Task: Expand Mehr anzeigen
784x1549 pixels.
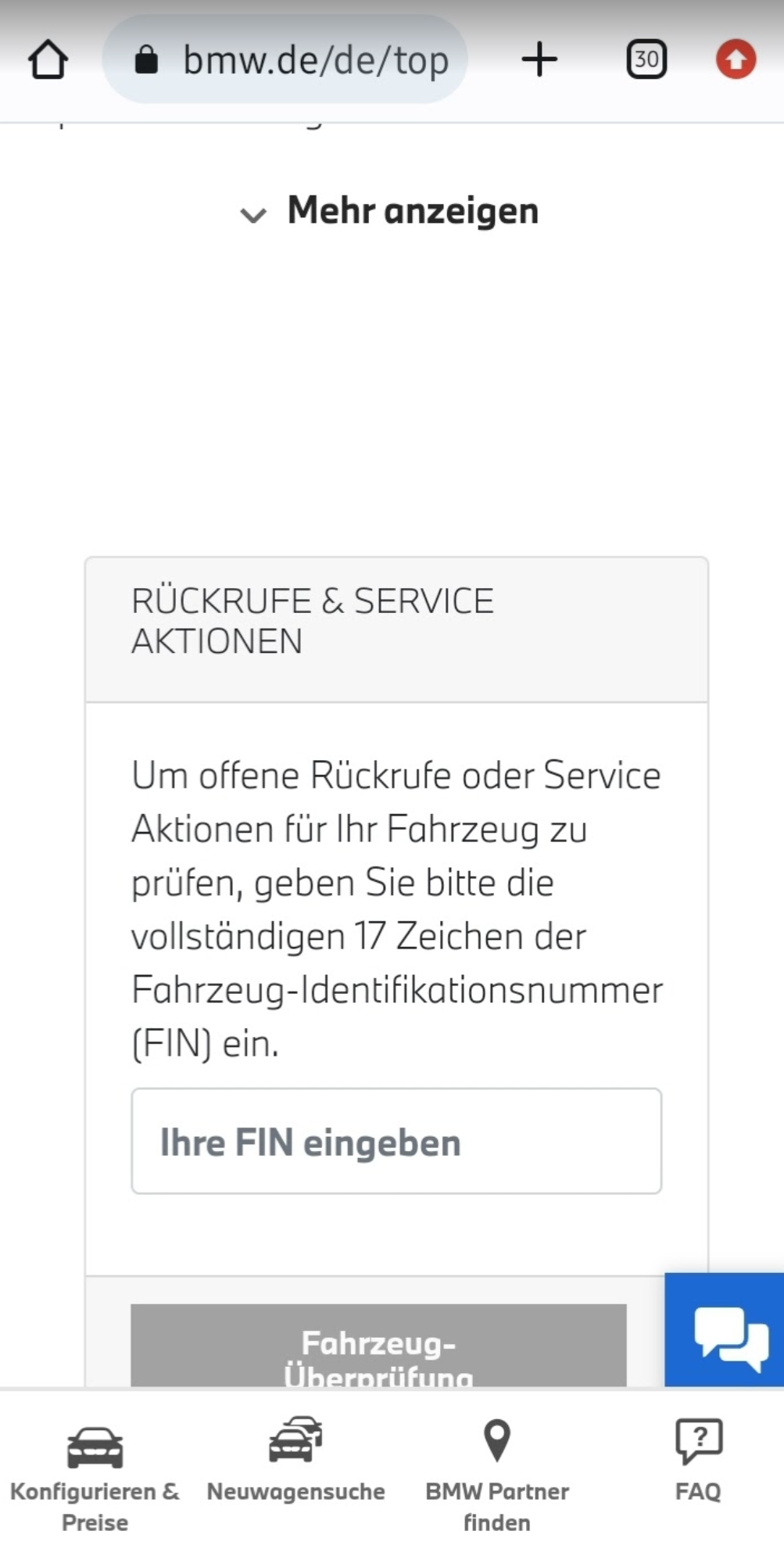Action: point(389,211)
